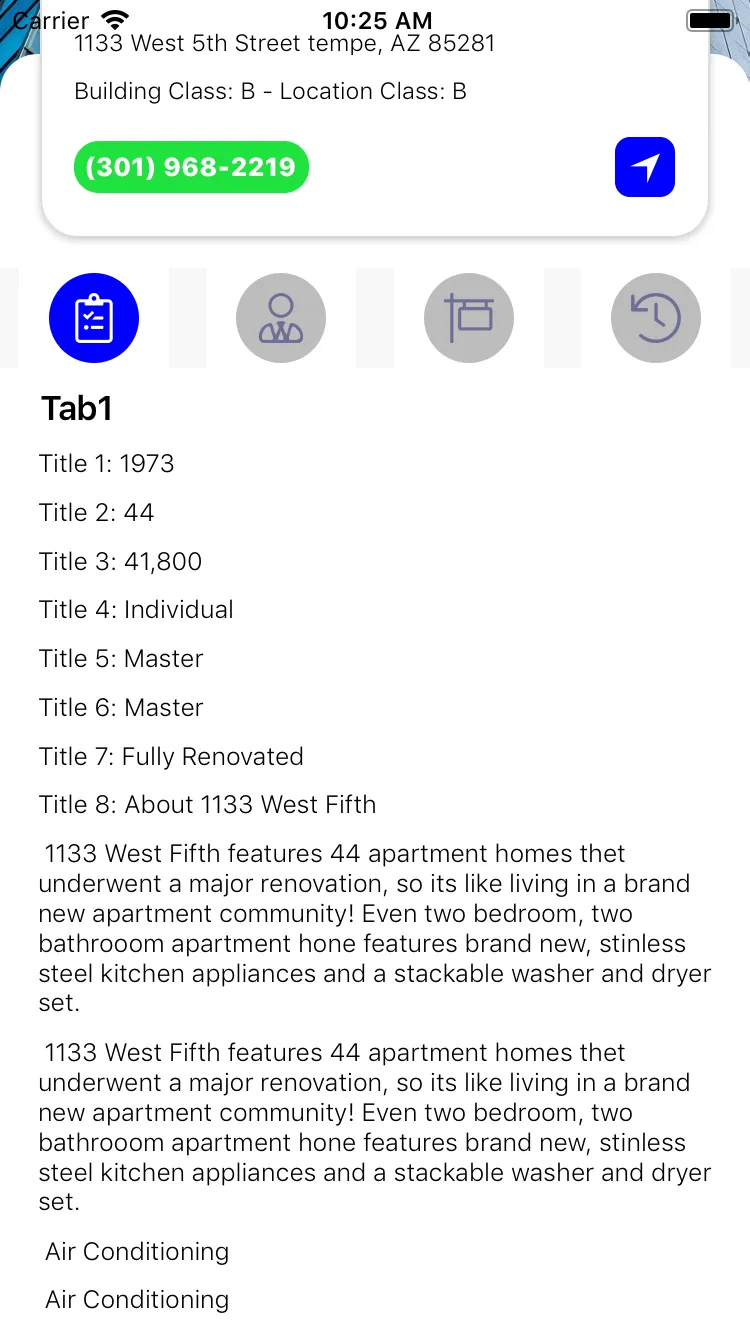Switch to the history clock tab
The height and width of the screenshot is (1334, 750).
click(x=656, y=318)
